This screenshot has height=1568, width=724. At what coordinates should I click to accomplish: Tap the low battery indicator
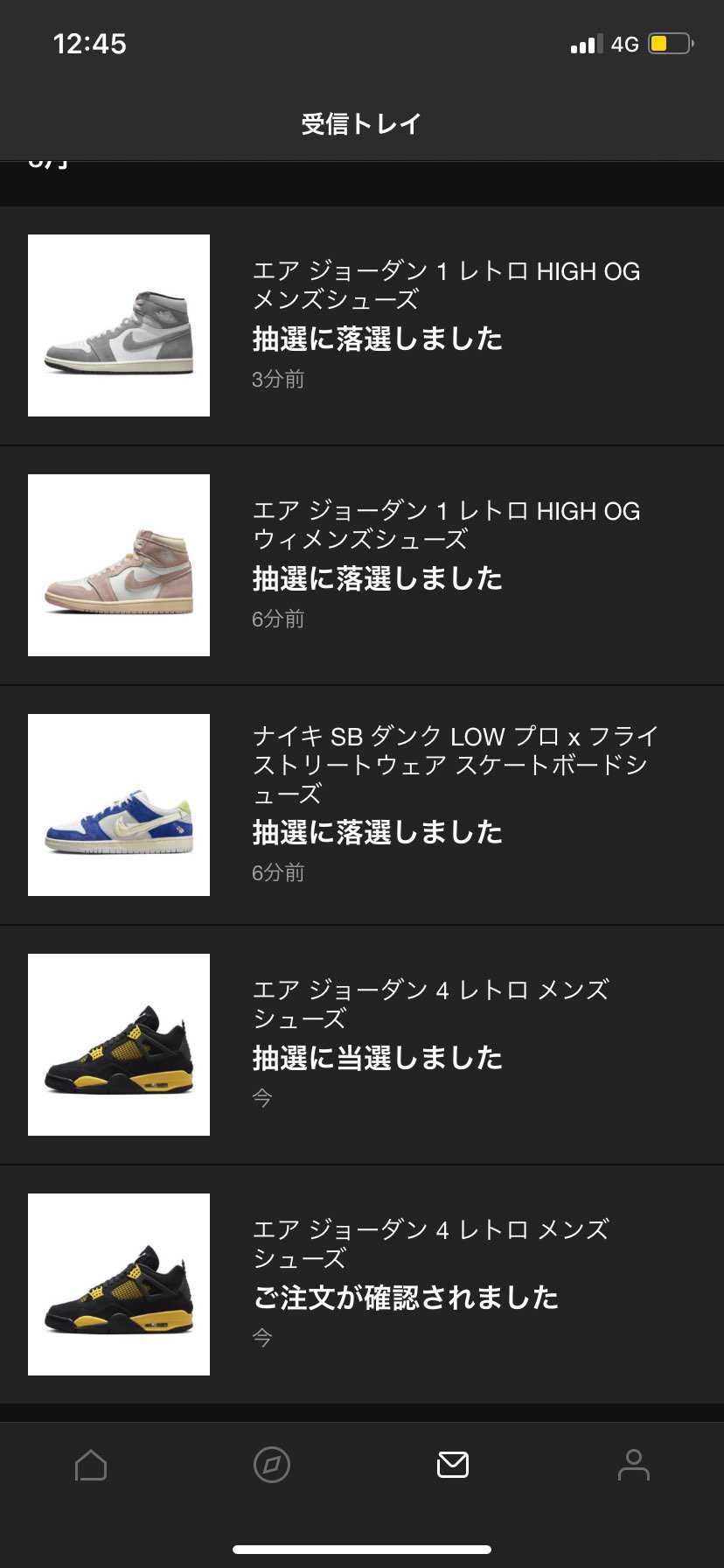click(x=669, y=43)
